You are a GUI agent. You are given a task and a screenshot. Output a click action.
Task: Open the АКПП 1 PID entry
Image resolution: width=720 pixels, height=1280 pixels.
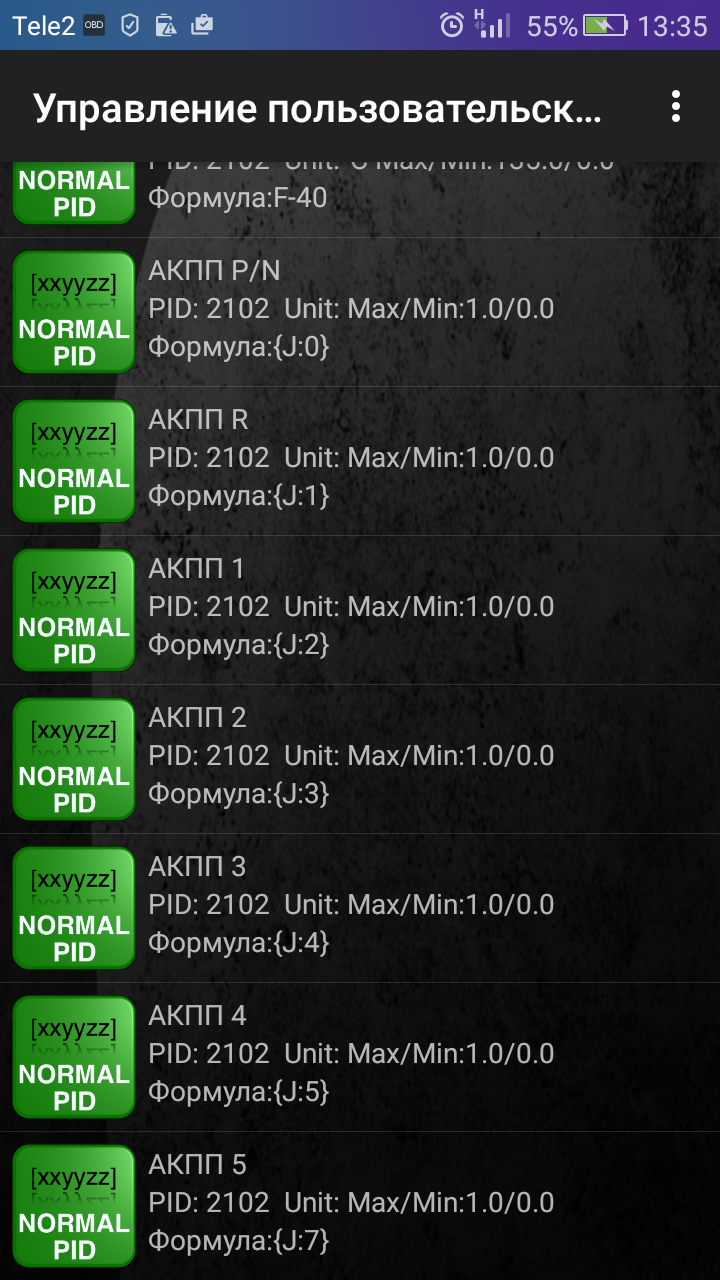coord(360,609)
